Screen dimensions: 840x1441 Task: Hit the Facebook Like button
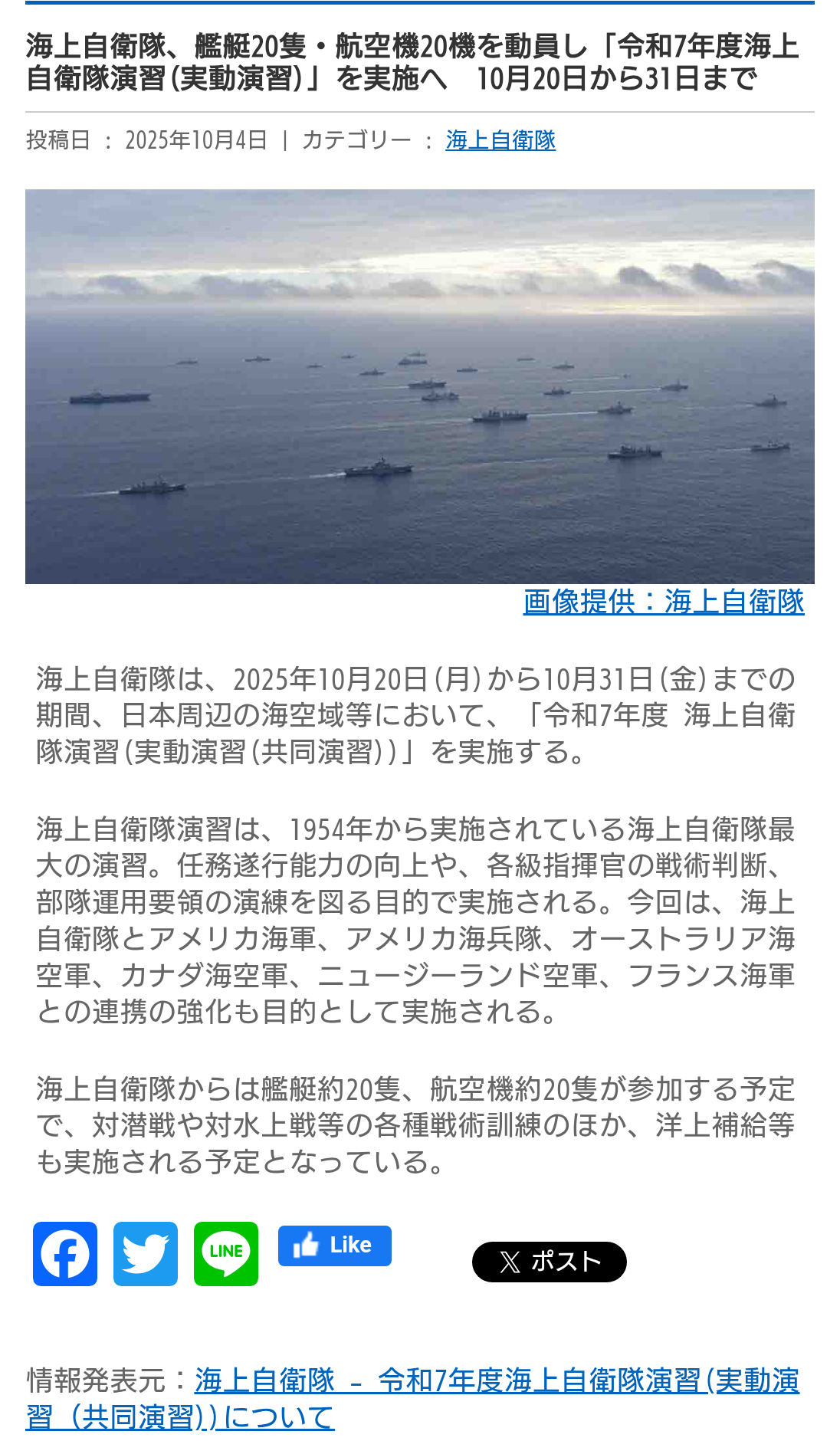click(334, 1246)
